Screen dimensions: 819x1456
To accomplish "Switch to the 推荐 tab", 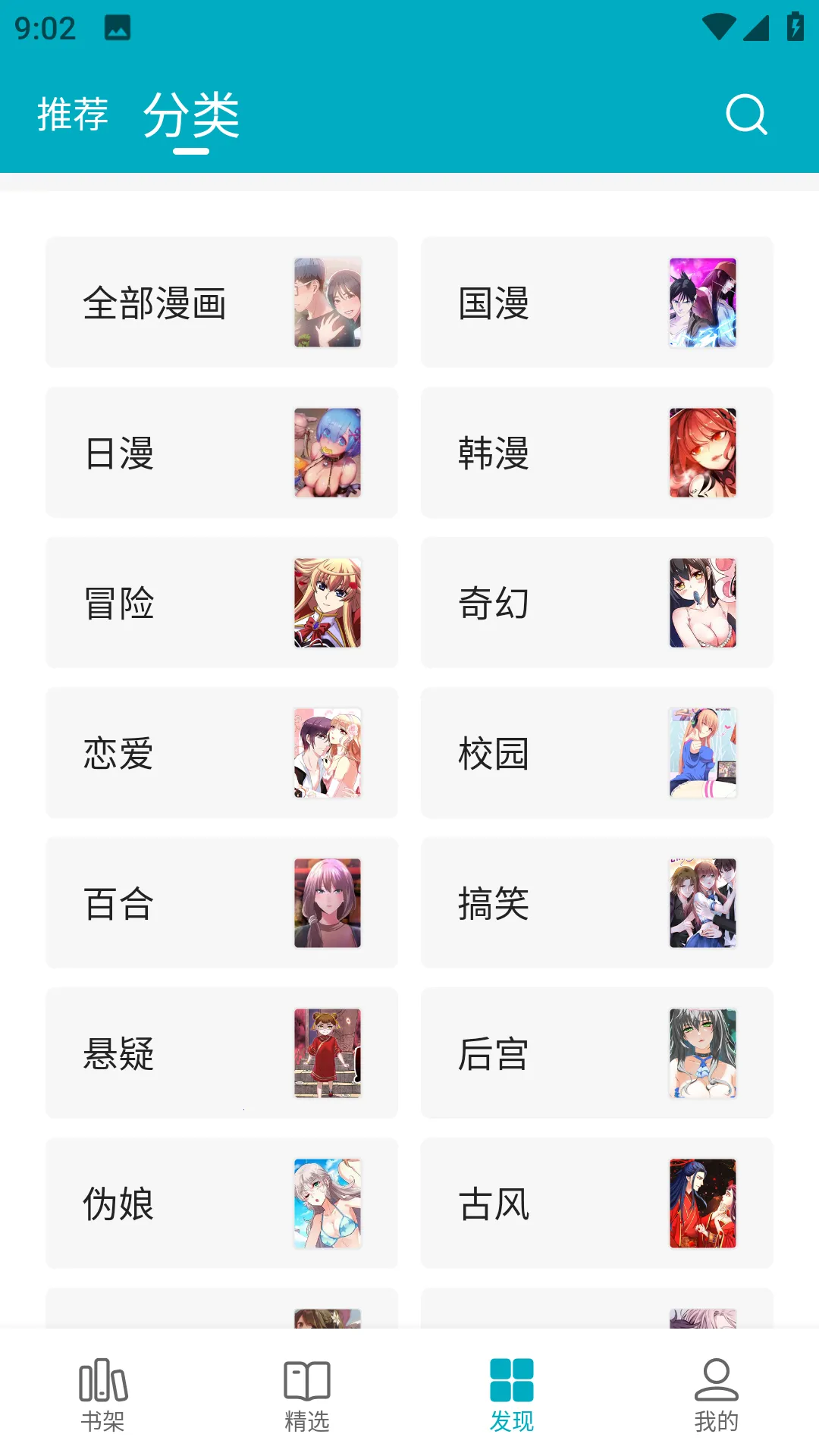I will click(x=73, y=115).
